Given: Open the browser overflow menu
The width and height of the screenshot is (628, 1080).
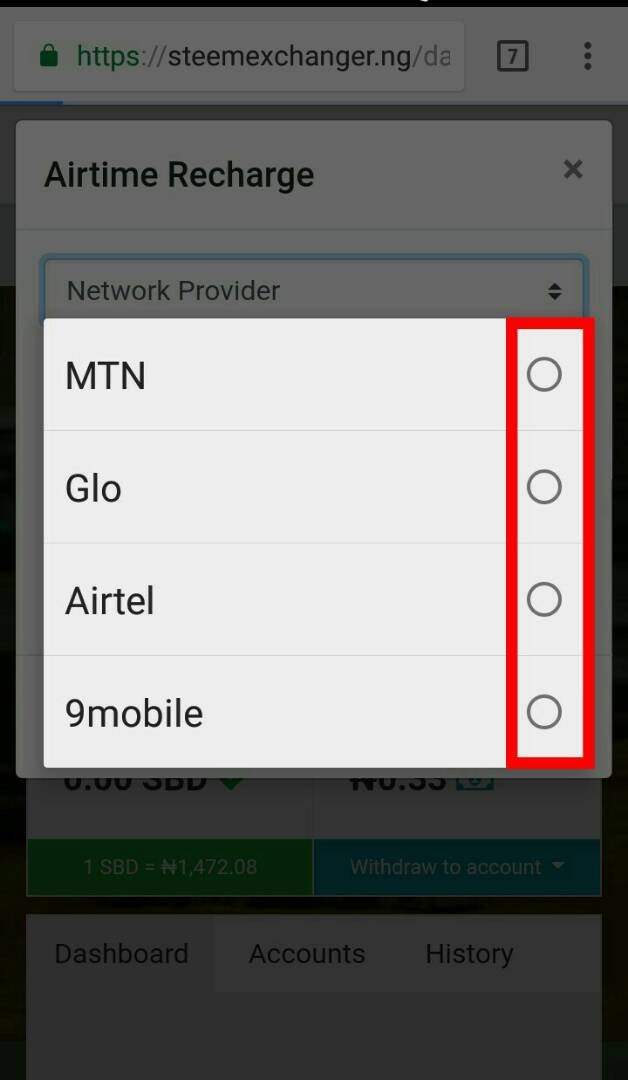Looking at the screenshot, I should click(587, 56).
